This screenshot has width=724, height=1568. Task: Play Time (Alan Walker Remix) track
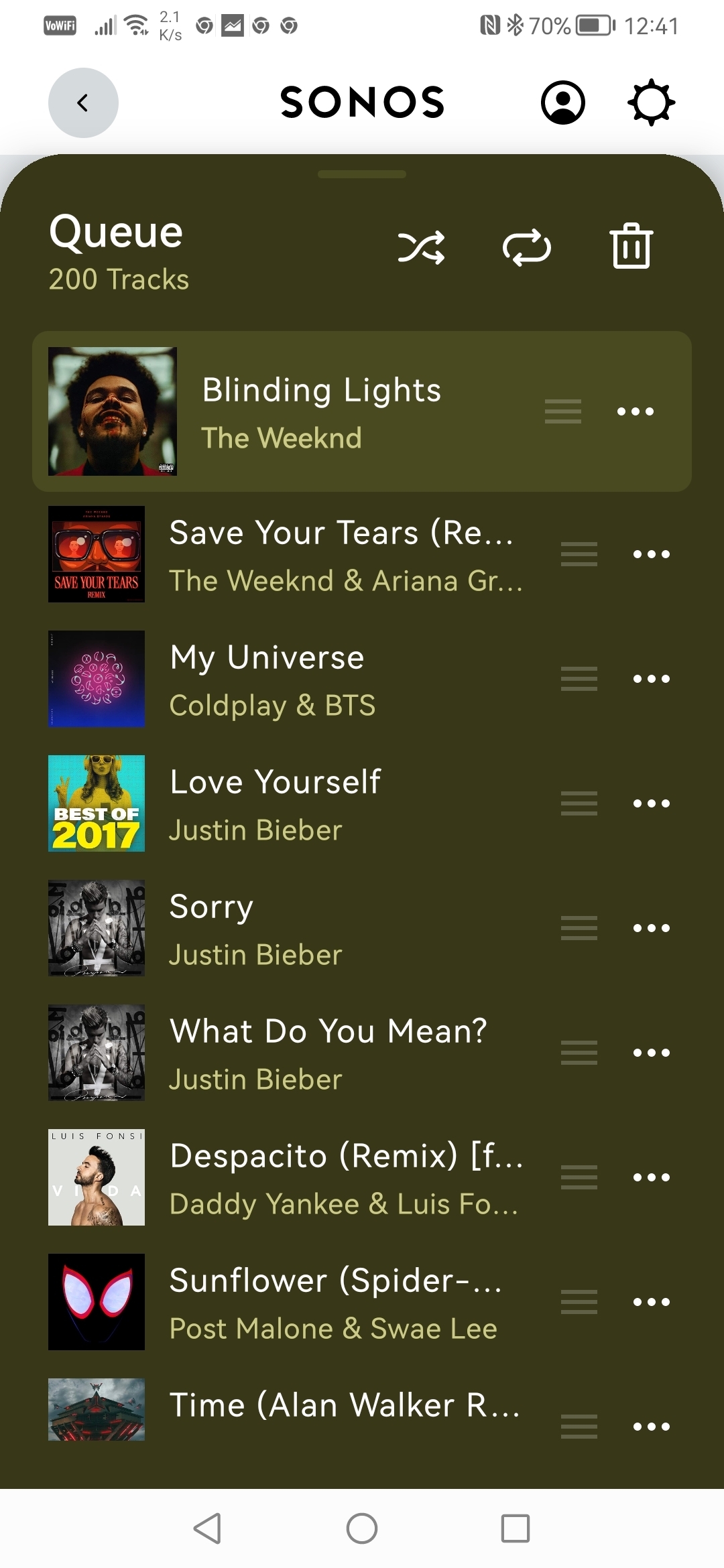(x=342, y=1406)
